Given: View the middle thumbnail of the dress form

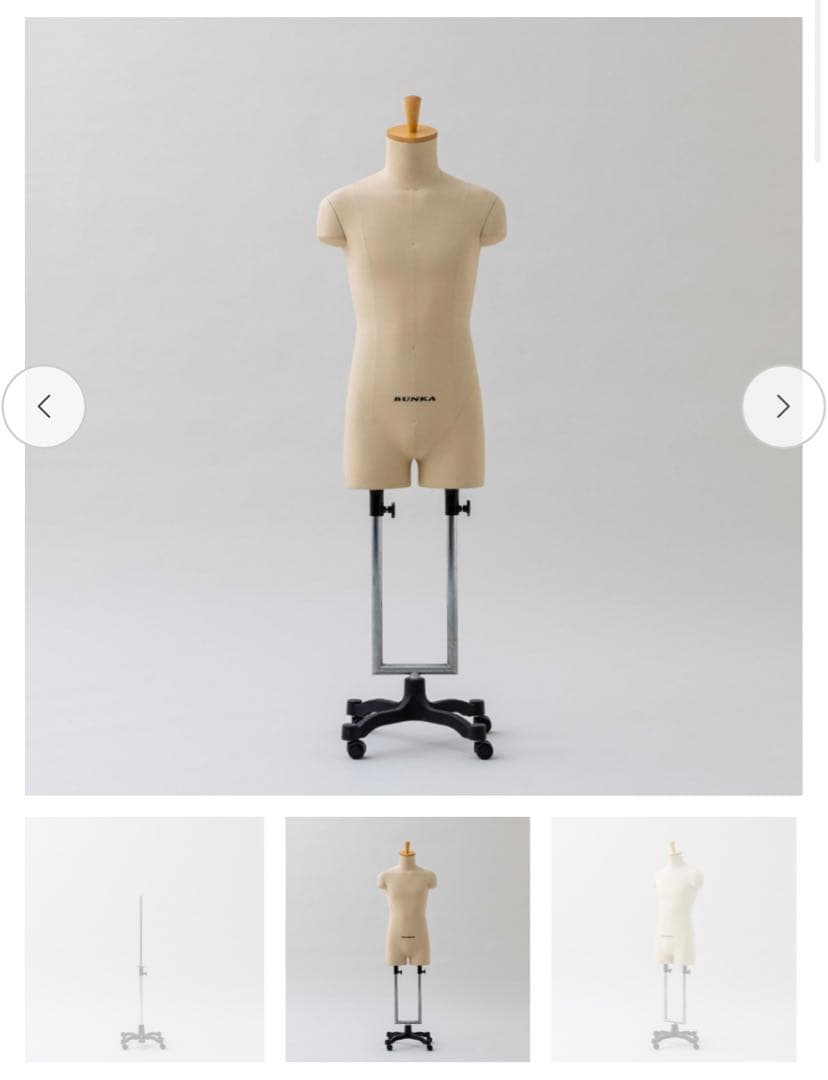Looking at the screenshot, I should [407, 938].
